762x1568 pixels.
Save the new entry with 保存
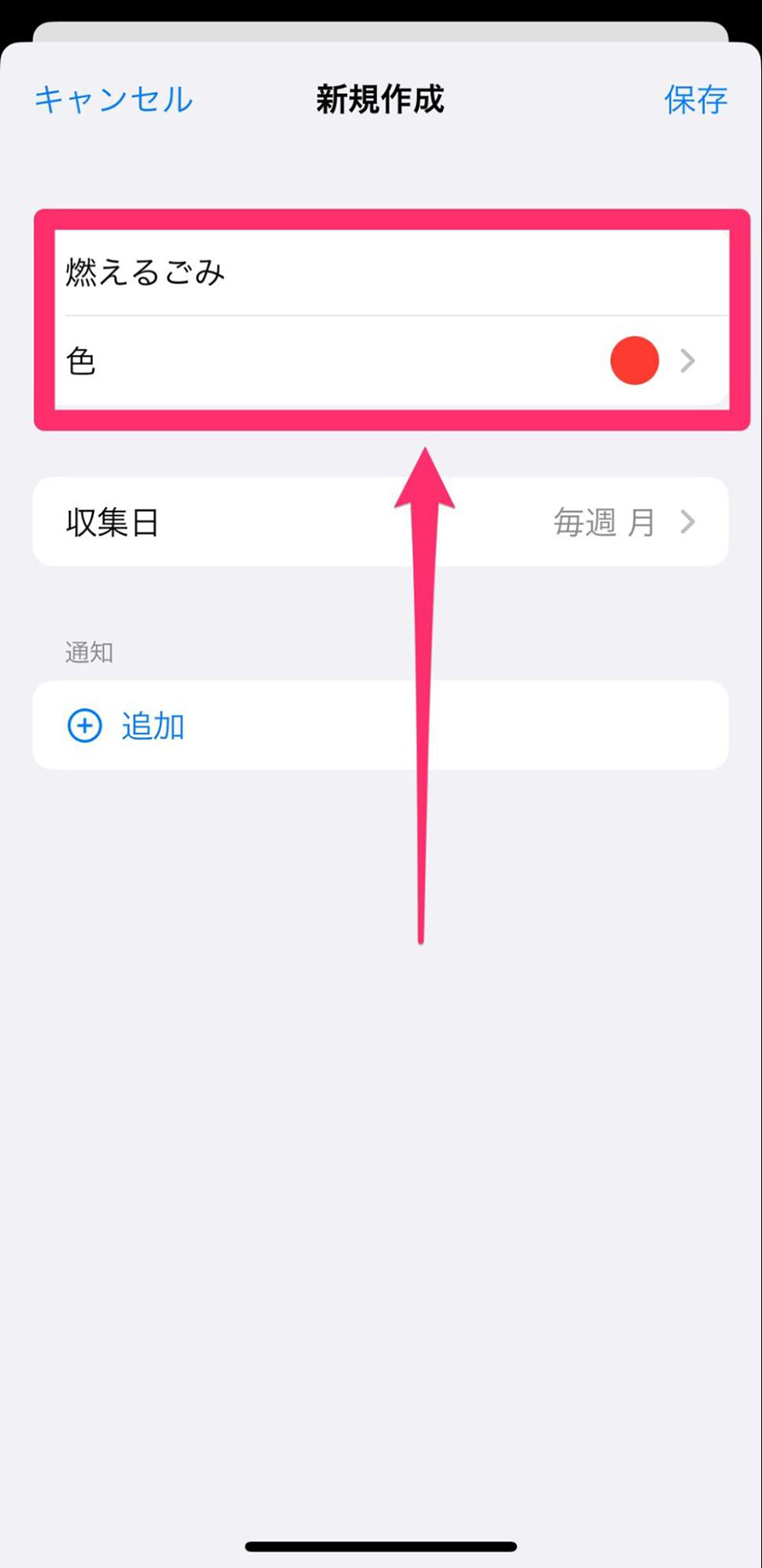tap(695, 99)
